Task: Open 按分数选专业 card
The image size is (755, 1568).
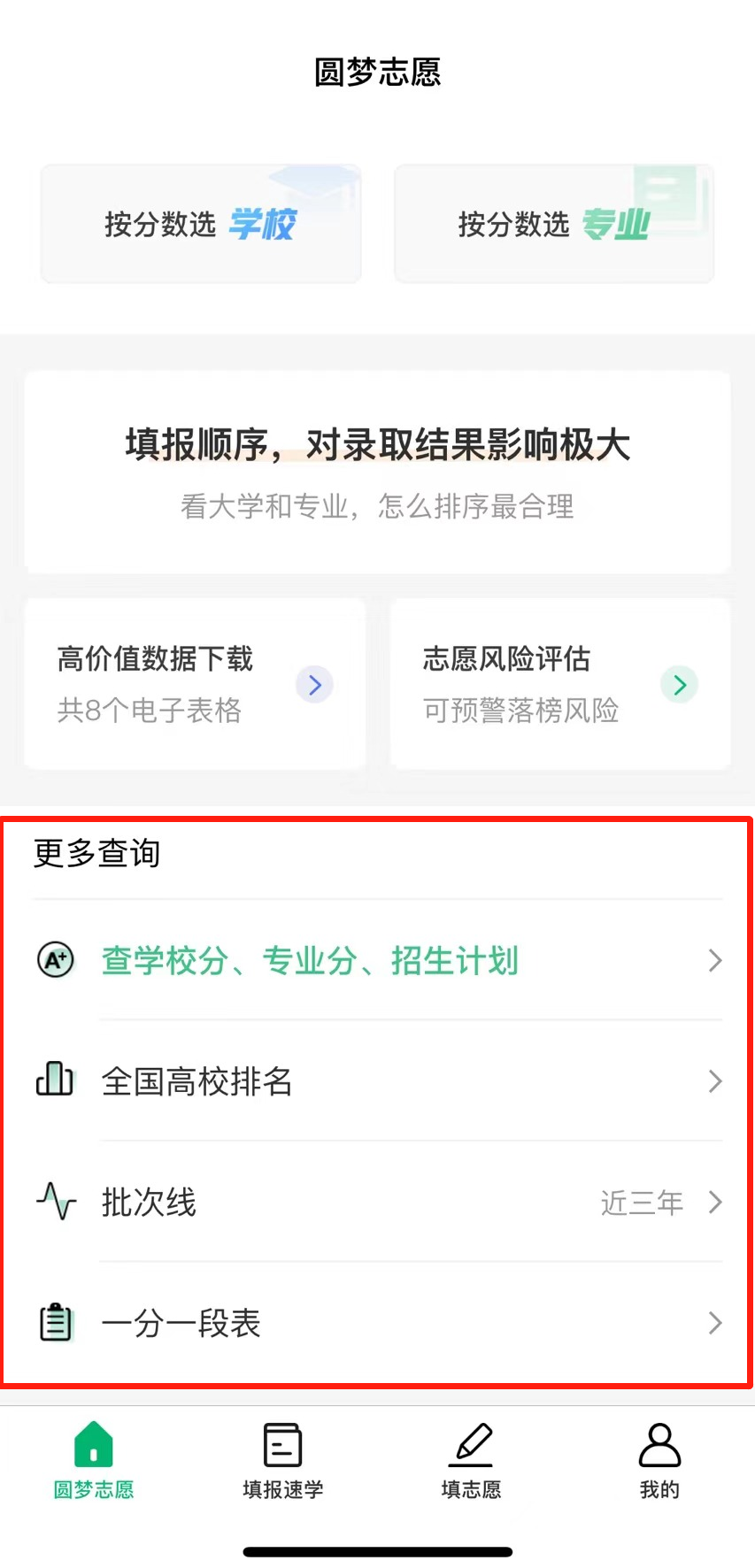Action: [553, 224]
